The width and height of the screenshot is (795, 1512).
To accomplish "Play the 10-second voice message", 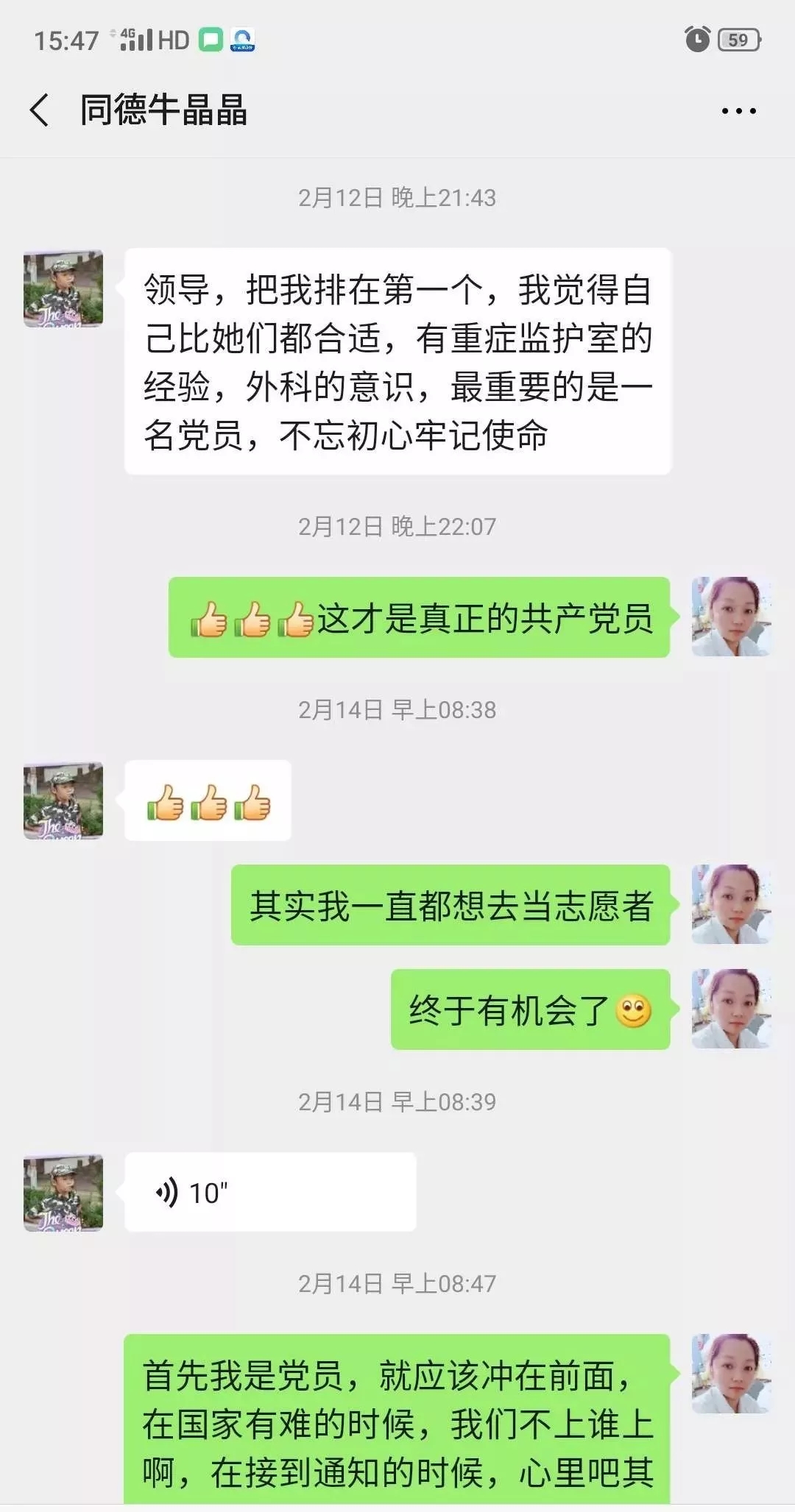I will tap(269, 1193).
